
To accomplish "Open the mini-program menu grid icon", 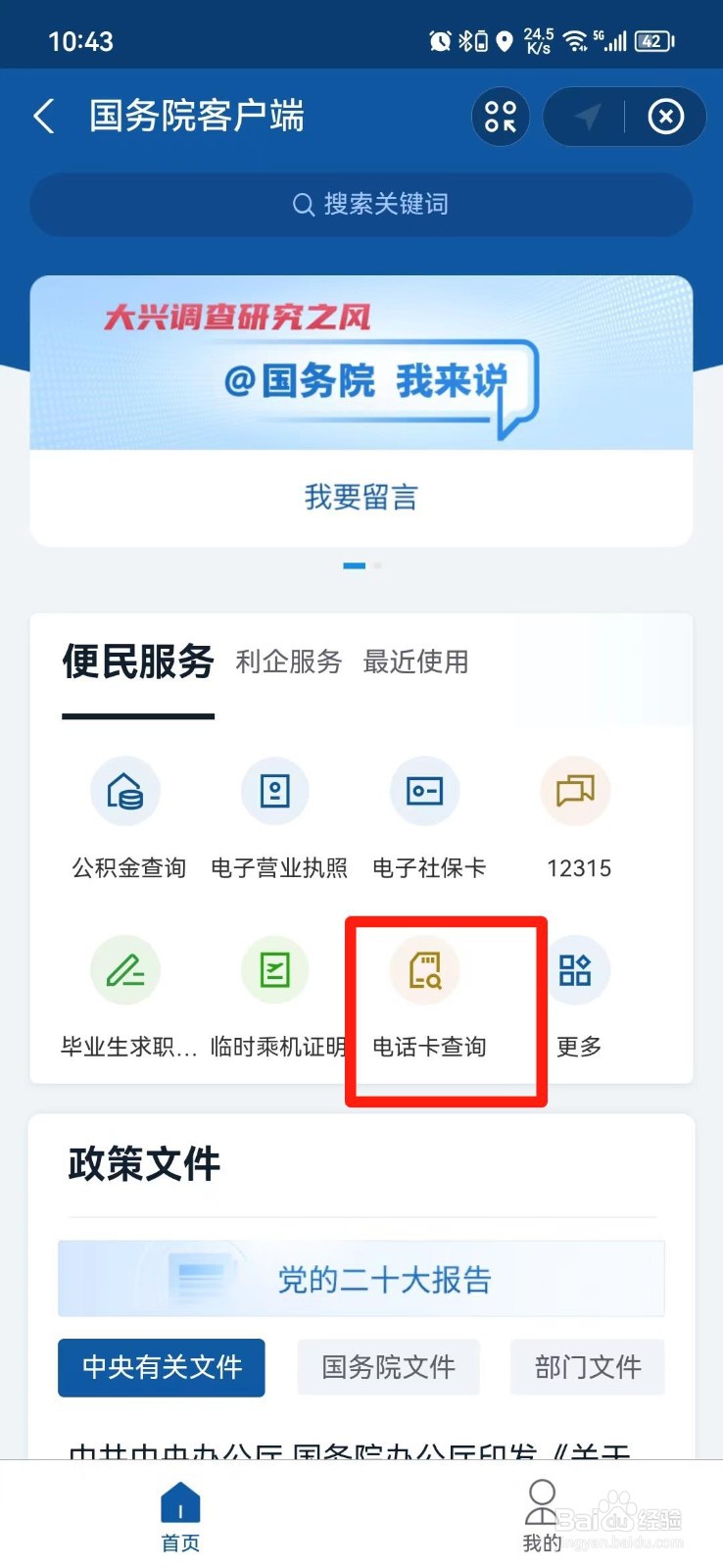I will (500, 117).
